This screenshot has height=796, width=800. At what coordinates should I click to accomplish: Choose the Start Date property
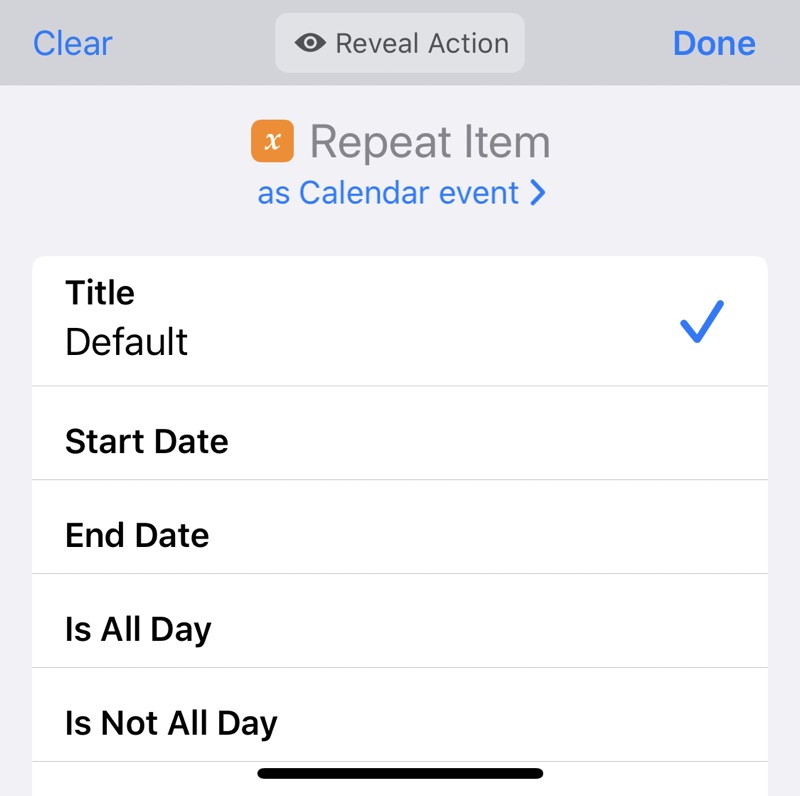(400, 441)
